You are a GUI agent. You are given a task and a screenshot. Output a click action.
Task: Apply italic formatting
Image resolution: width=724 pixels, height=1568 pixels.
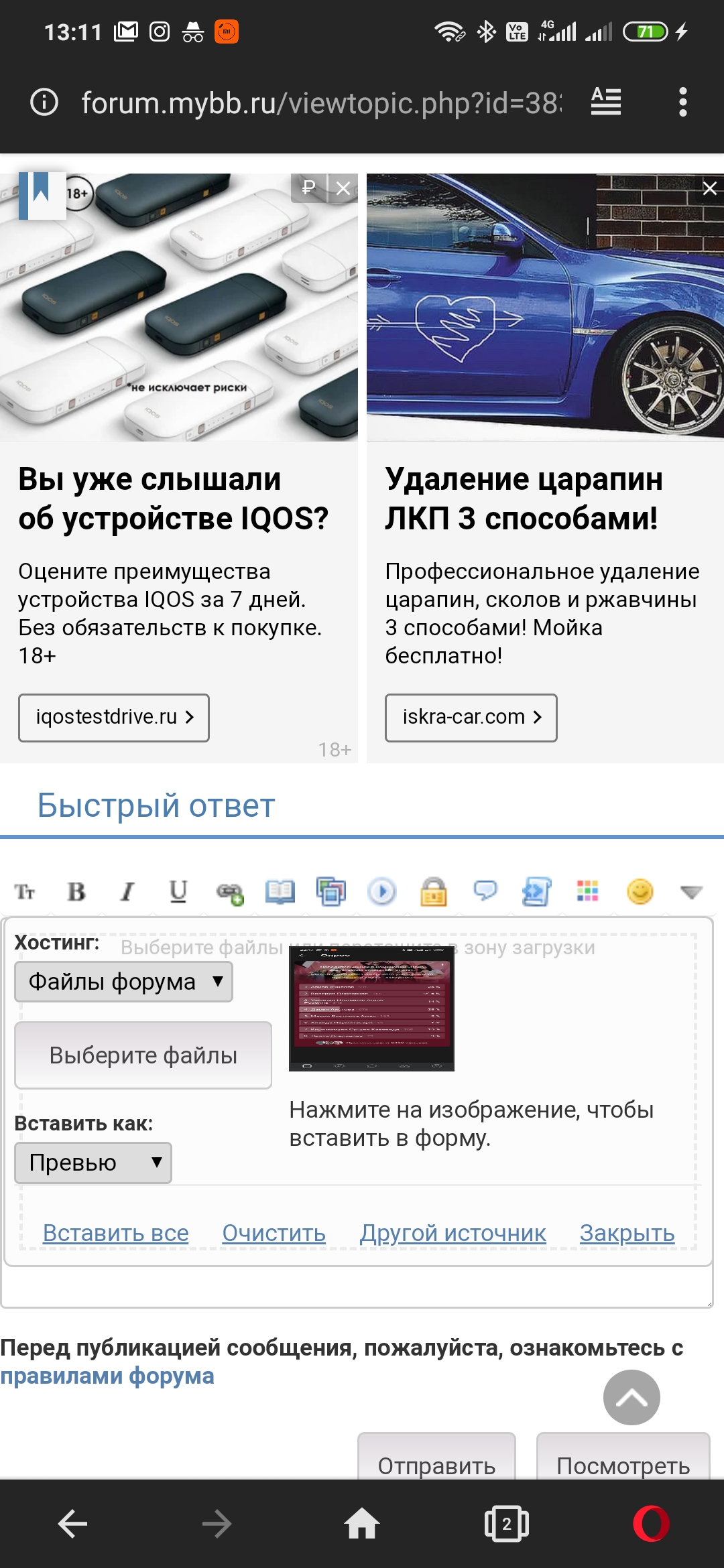[x=127, y=892]
